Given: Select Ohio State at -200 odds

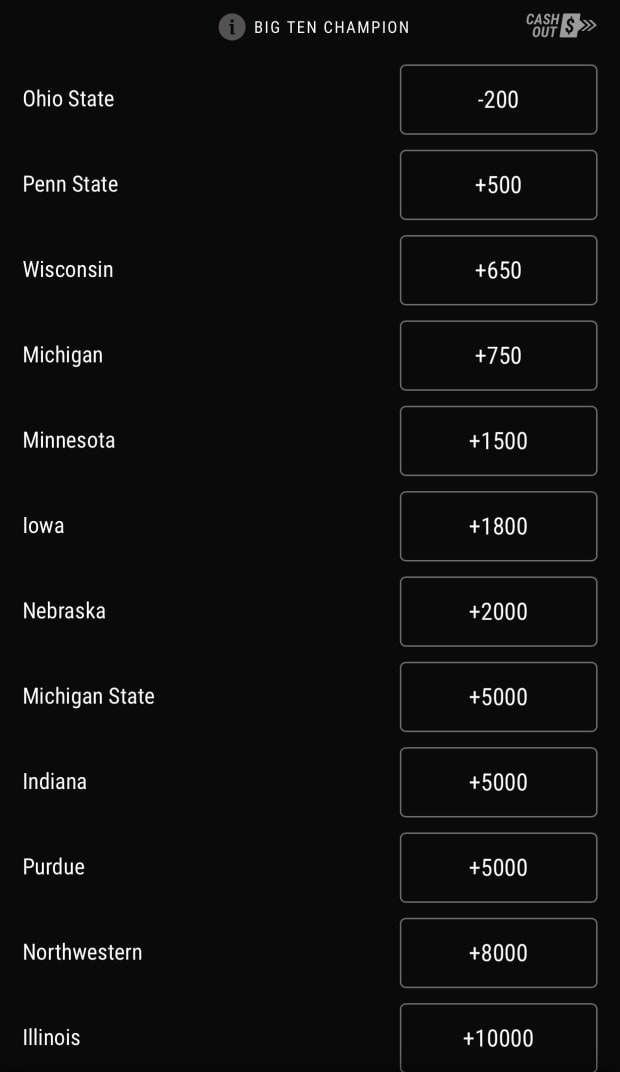Looking at the screenshot, I should pyautogui.click(x=498, y=100).
